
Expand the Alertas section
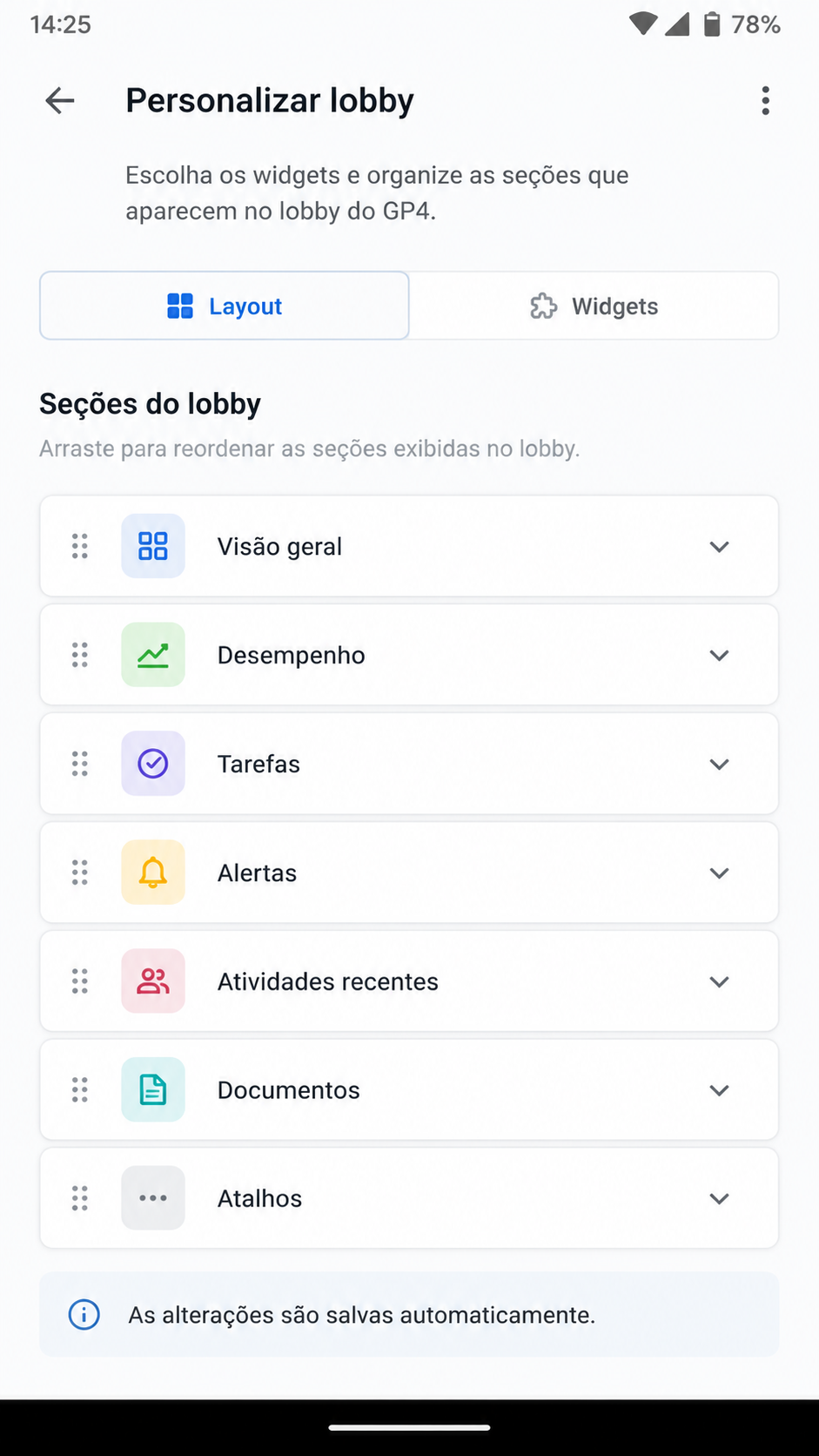pos(719,873)
